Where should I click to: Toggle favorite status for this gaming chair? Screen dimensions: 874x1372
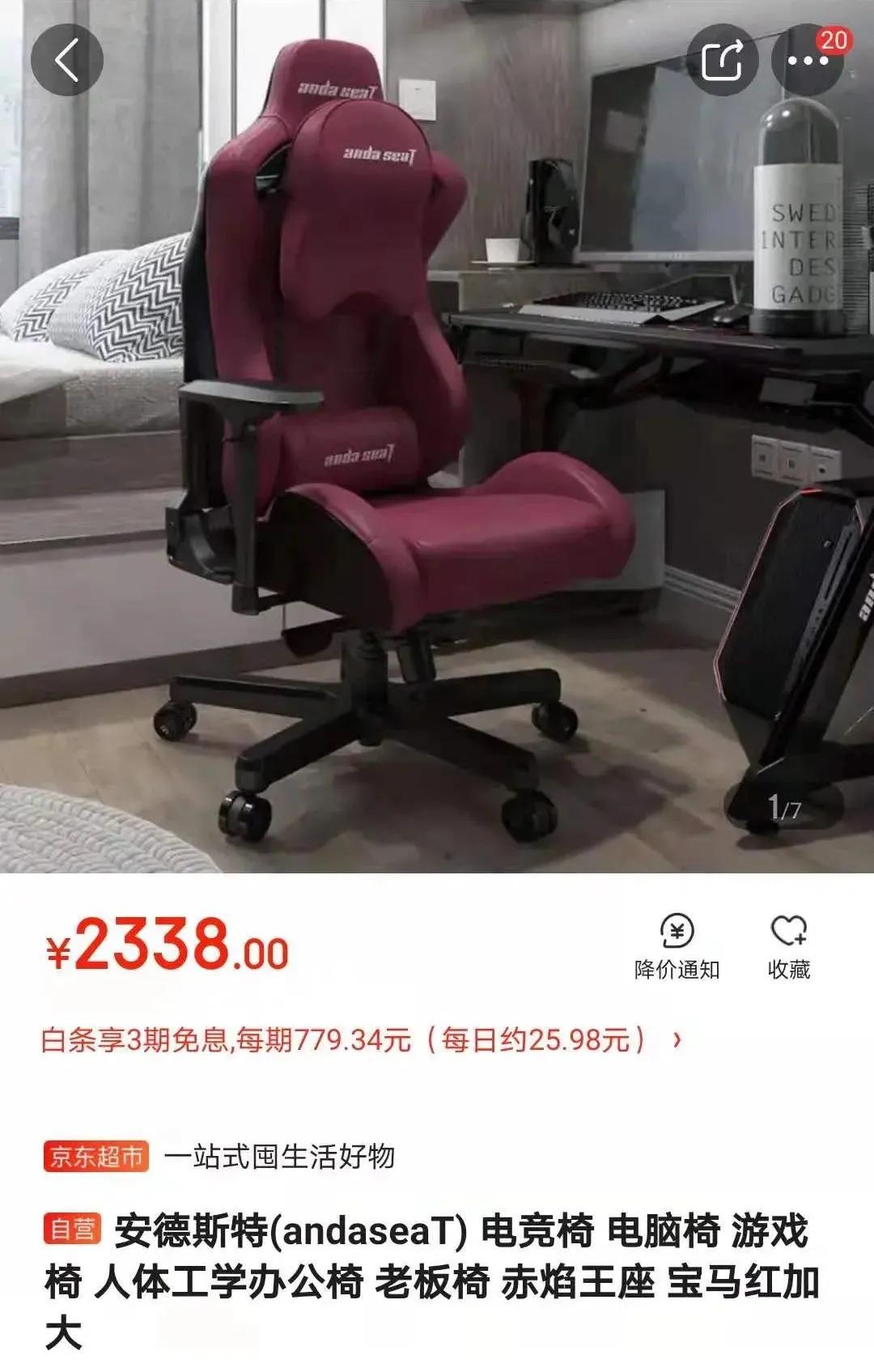tap(789, 941)
